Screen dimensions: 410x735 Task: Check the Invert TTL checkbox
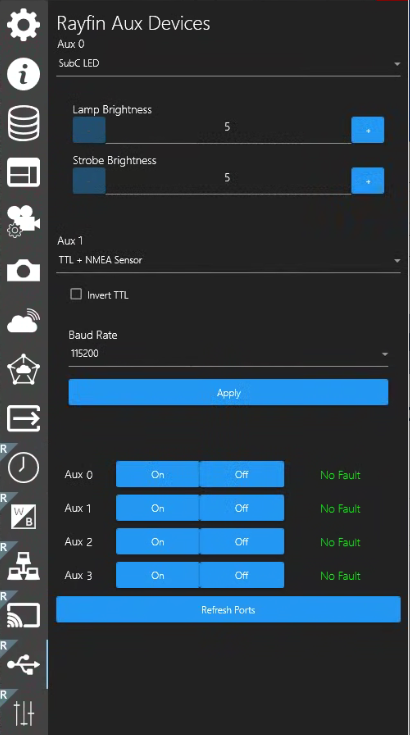tap(76, 294)
